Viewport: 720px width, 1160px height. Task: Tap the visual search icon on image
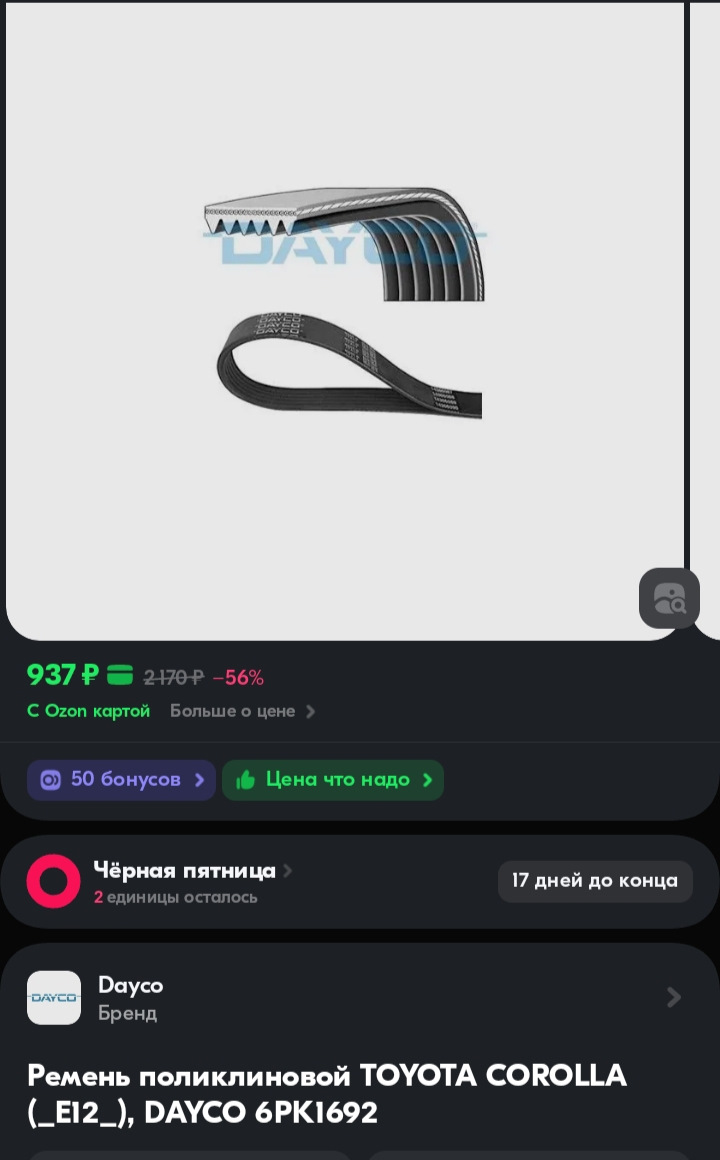coord(669,598)
